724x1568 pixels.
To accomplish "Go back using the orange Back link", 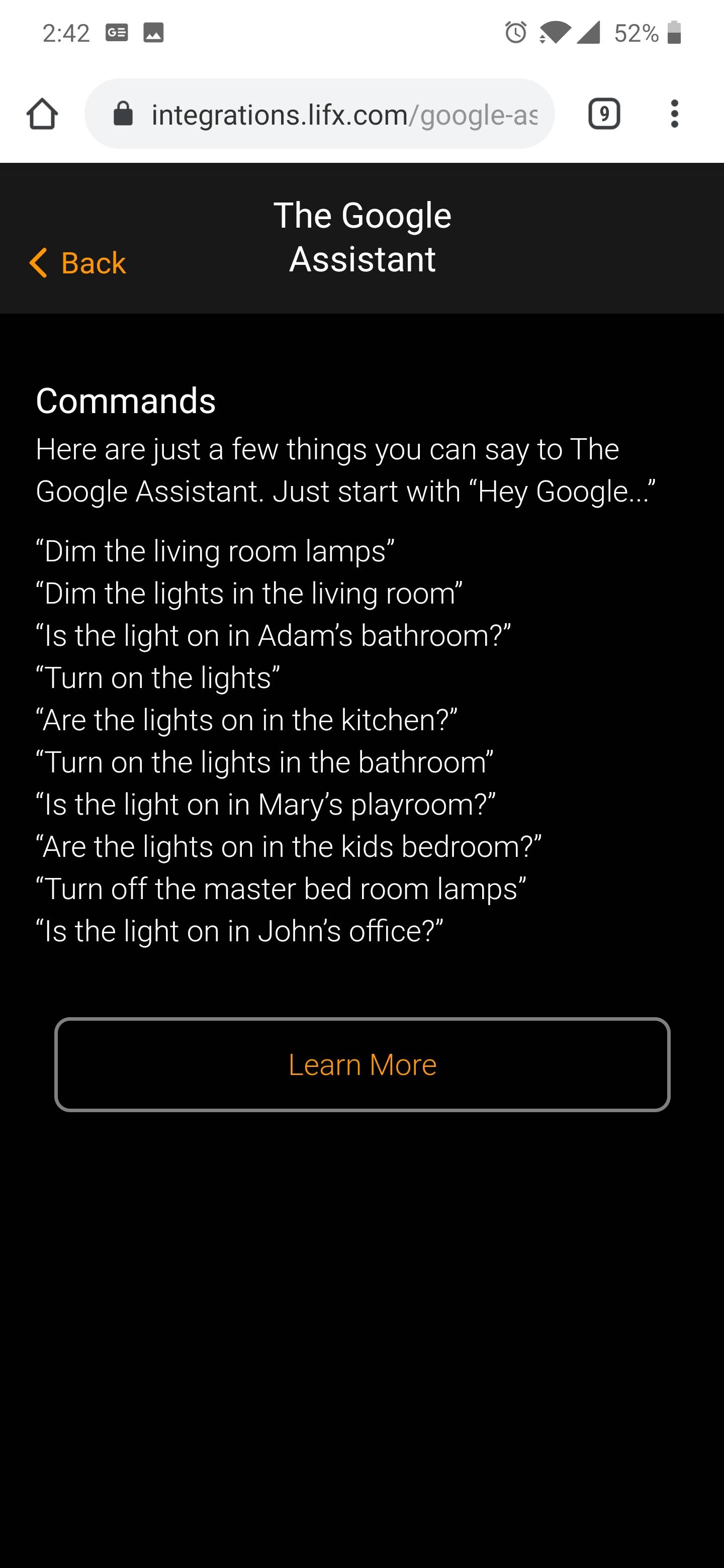I will pos(77,263).
